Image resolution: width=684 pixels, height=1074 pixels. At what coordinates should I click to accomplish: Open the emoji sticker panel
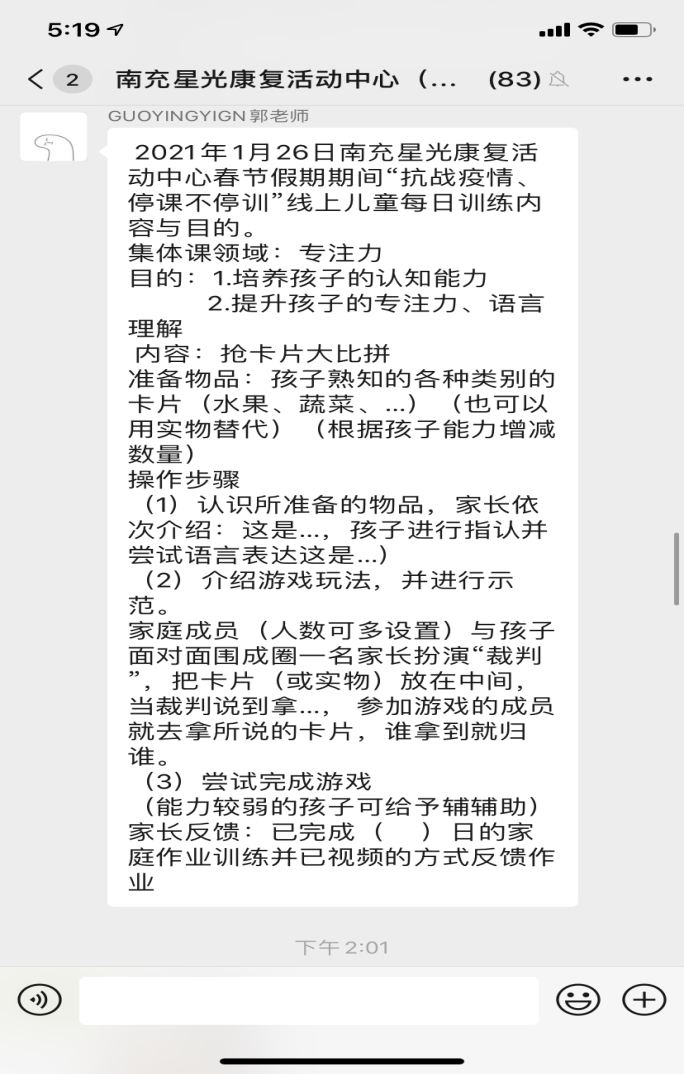click(x=578, y=999)
